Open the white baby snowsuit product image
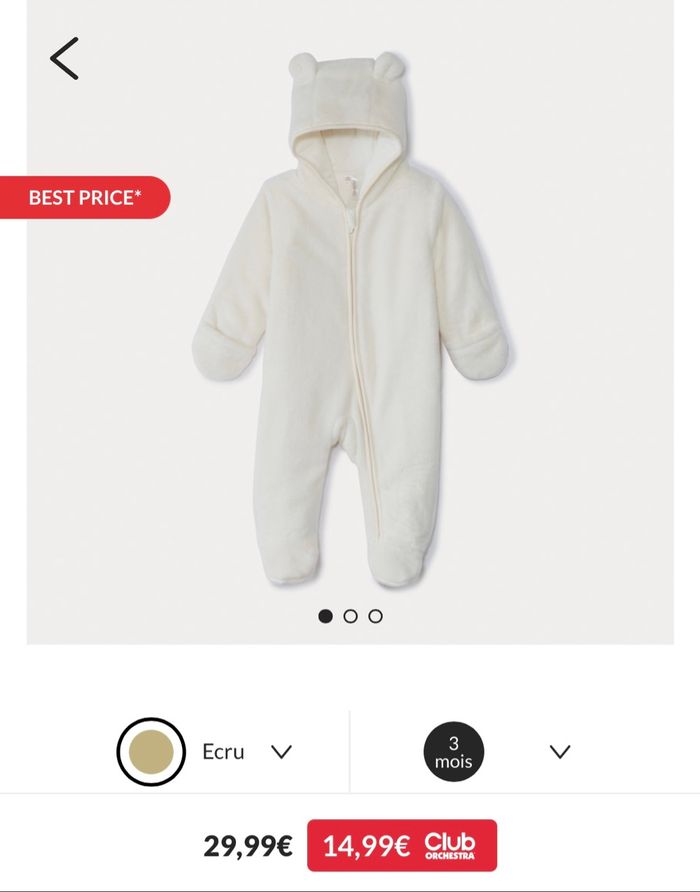 click(350, 320)
